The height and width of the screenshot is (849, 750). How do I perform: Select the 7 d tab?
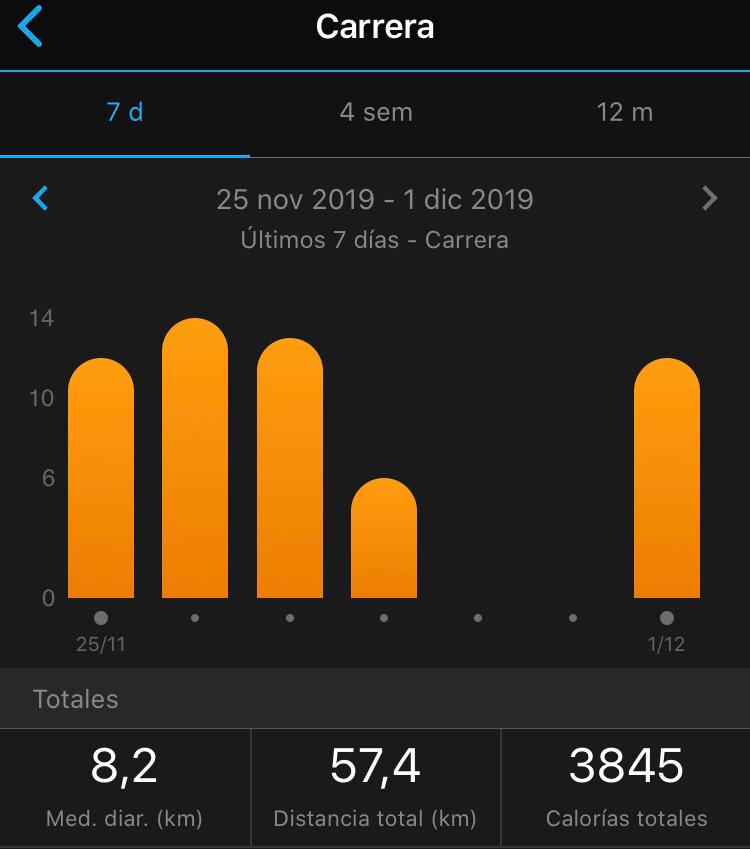pos(125,113)
